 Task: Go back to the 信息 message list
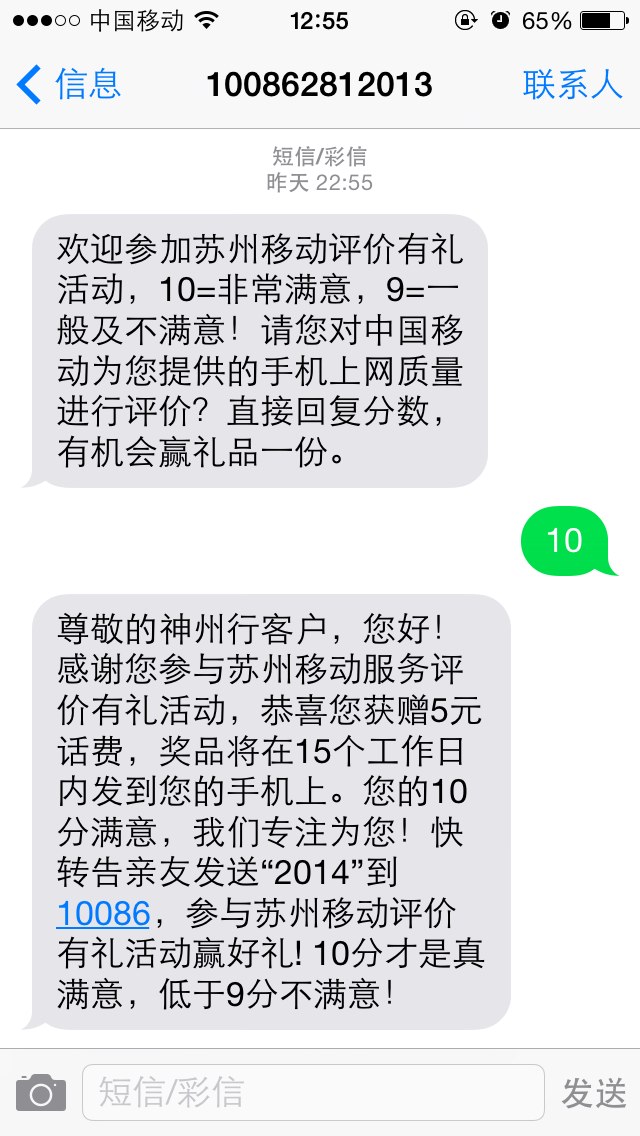click(70, 84)
